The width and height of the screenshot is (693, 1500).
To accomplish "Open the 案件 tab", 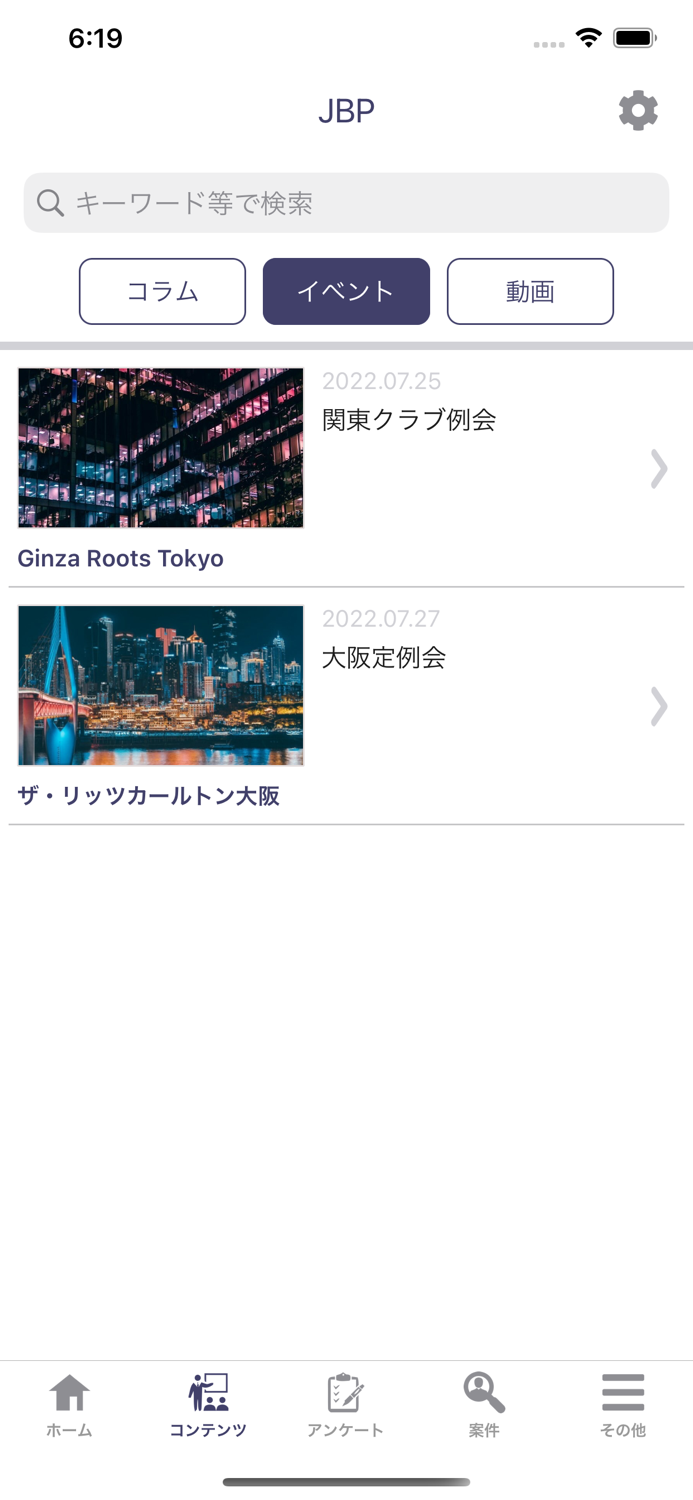I will [484, 1404].
